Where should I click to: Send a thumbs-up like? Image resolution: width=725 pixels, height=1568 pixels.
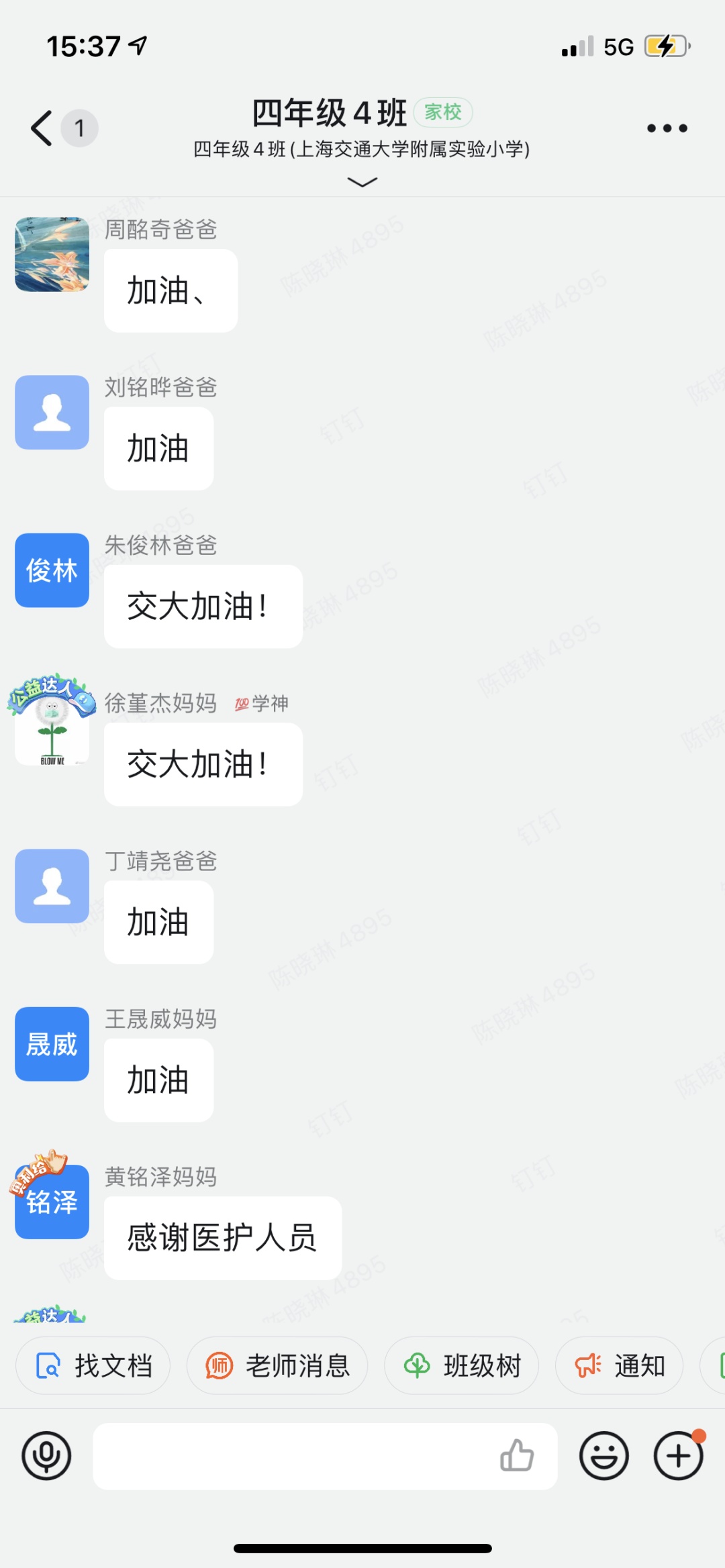[x=517, y=1456]
